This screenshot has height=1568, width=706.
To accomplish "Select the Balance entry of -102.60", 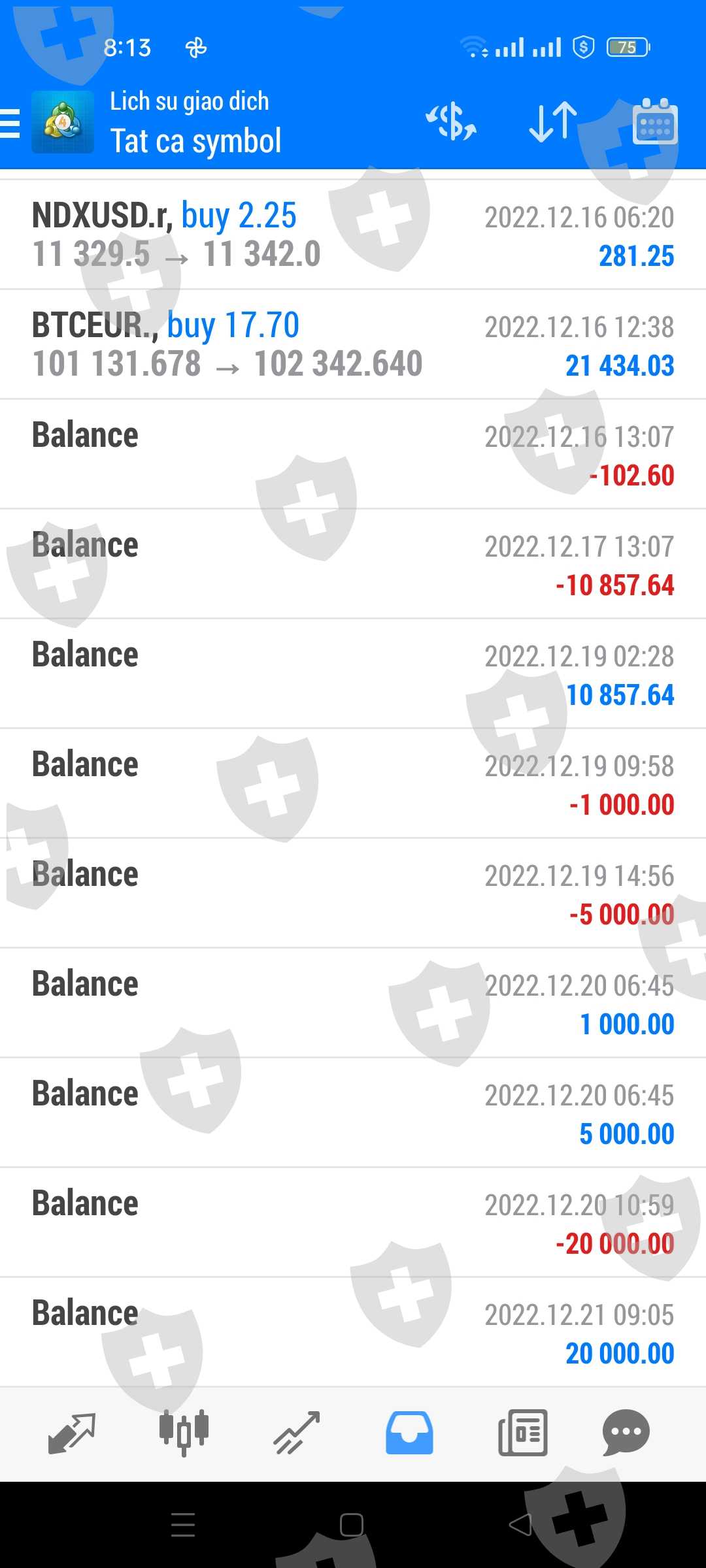I will pyautogui.click(x=353, y=454).
